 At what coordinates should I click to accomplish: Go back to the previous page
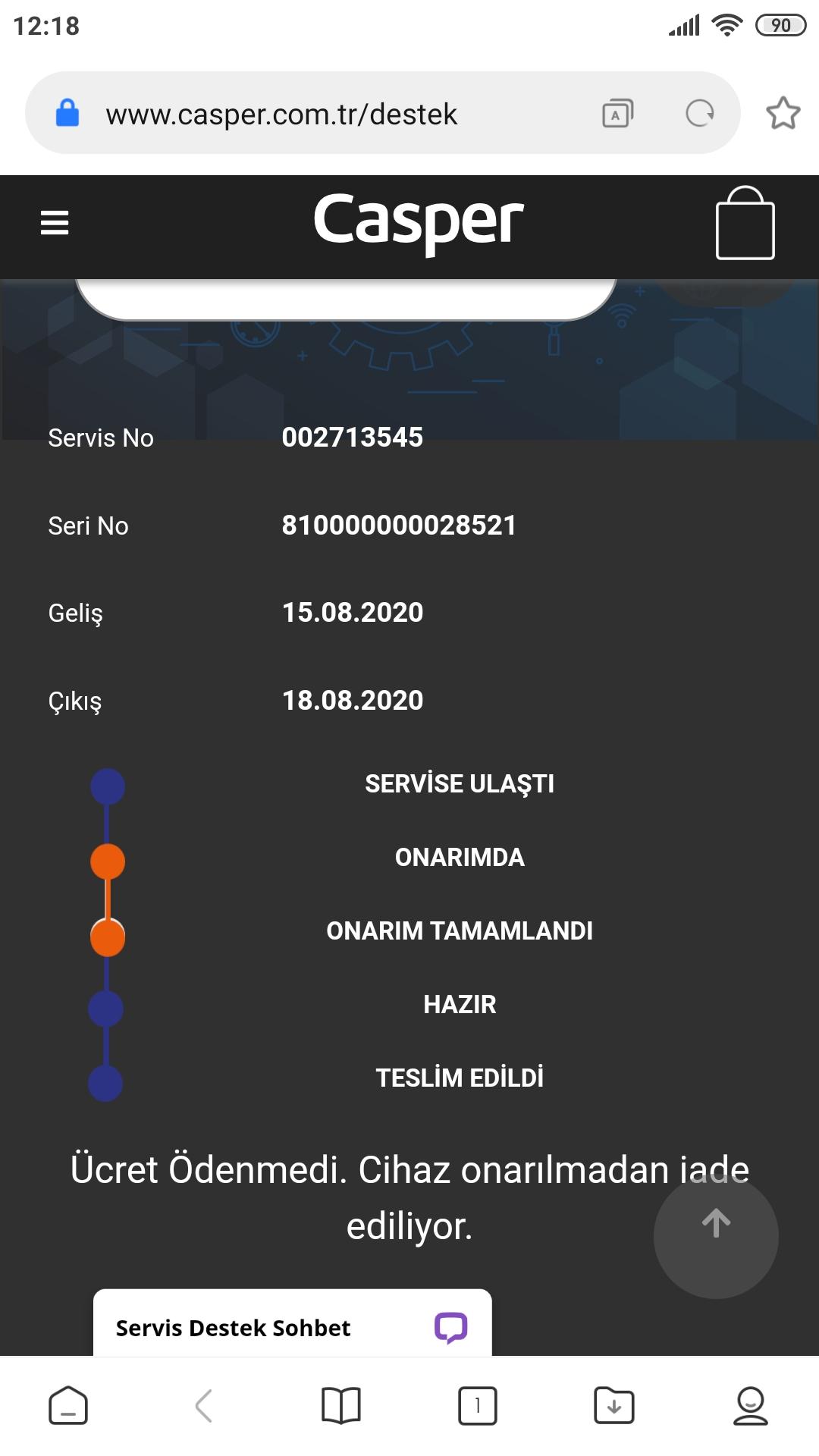tap(203, 1406)
